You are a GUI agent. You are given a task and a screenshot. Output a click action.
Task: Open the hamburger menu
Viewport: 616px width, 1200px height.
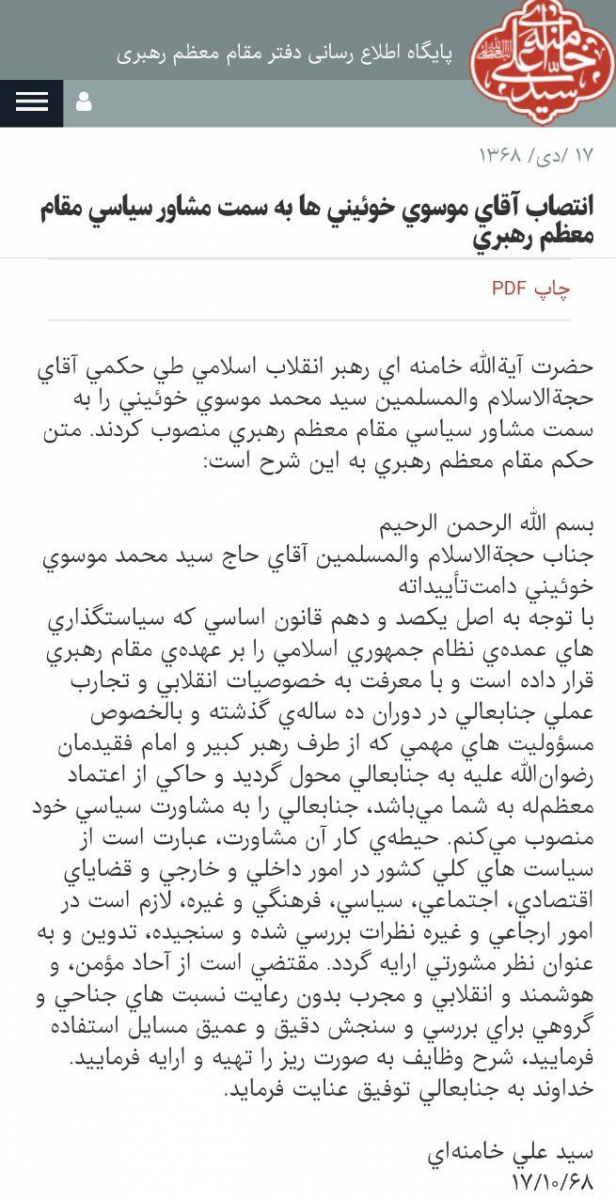point(32,102)
